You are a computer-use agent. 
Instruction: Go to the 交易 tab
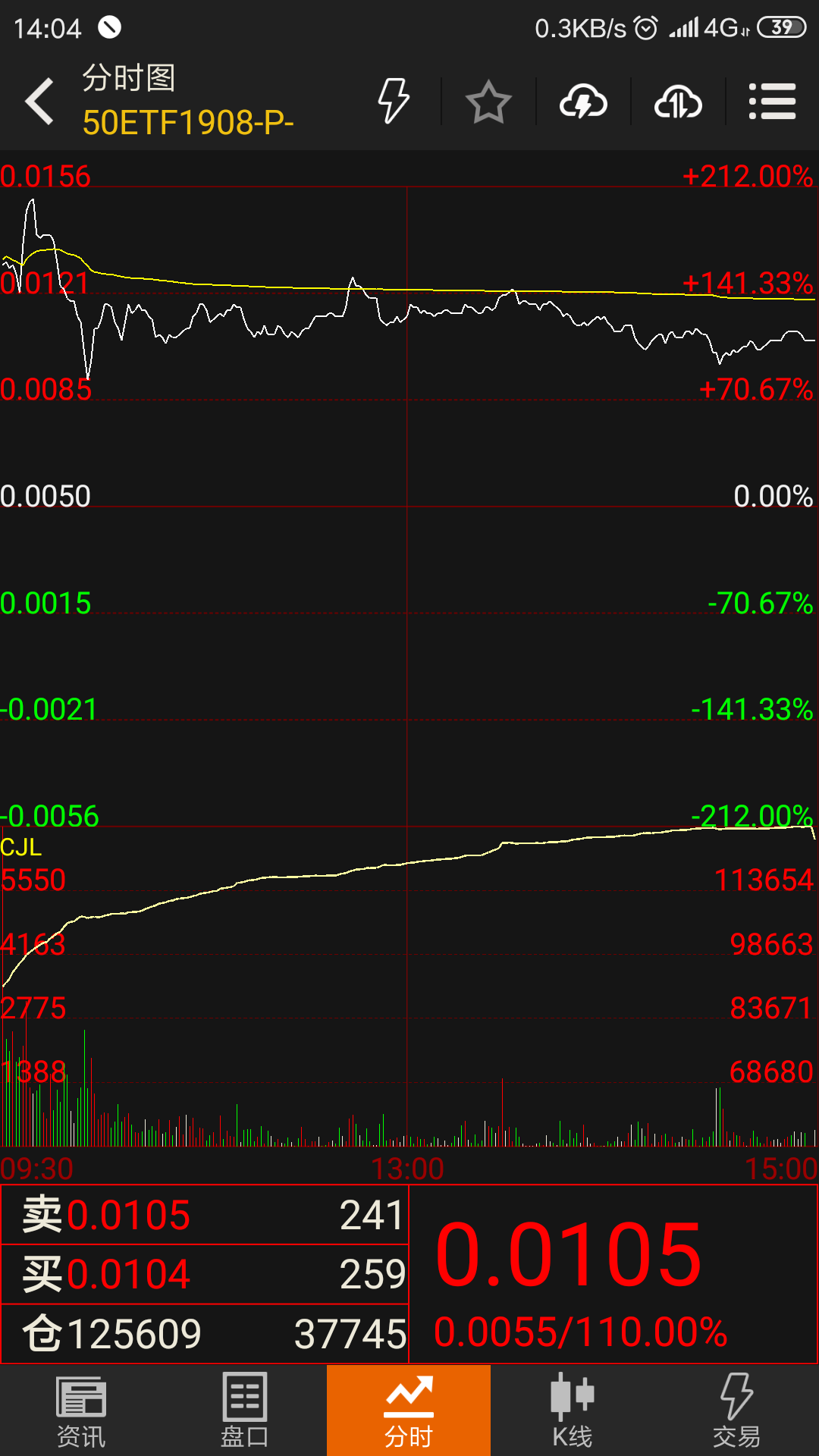coord(736,1410)
